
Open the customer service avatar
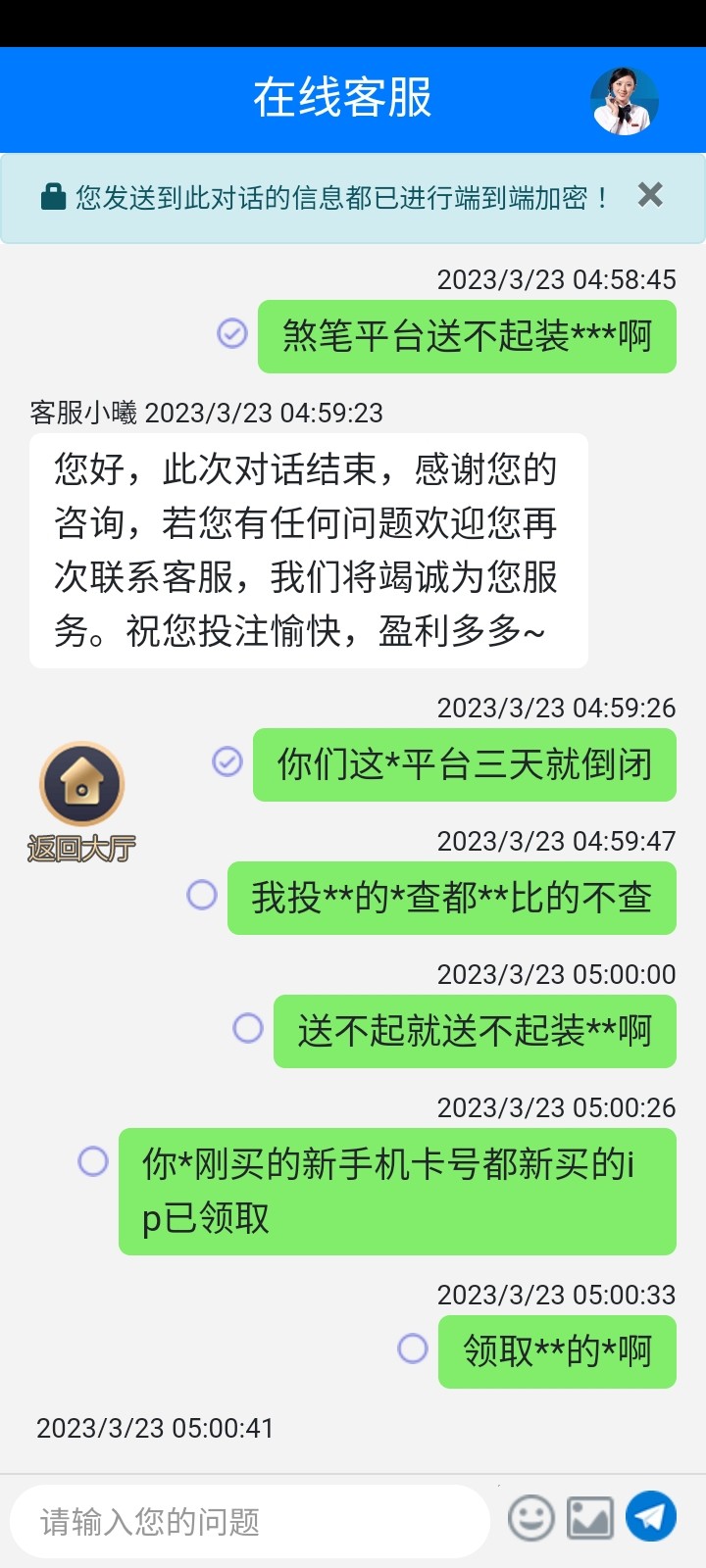(x=624, y=101)
